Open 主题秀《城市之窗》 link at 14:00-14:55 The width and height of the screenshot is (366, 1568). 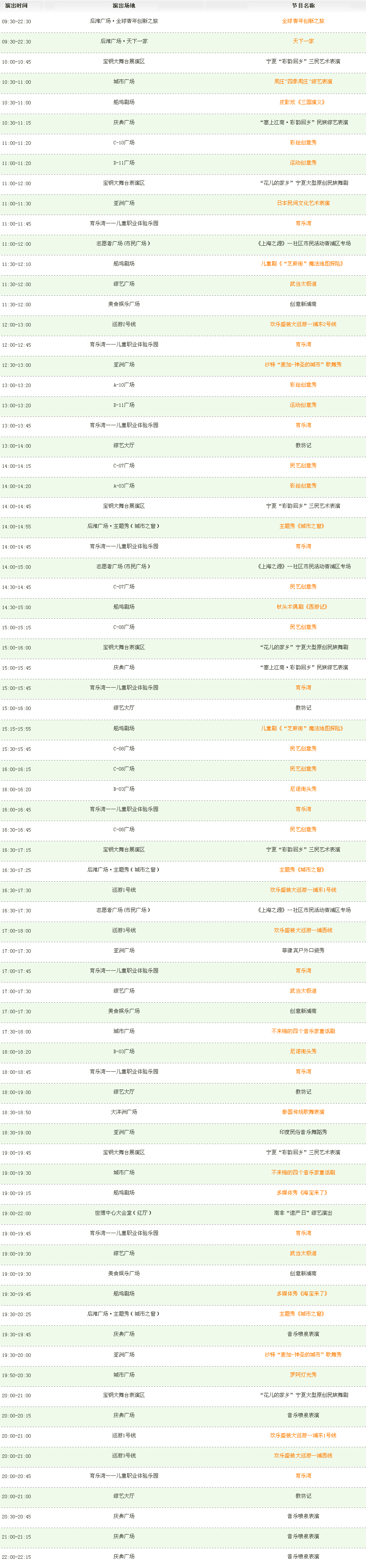303,526
